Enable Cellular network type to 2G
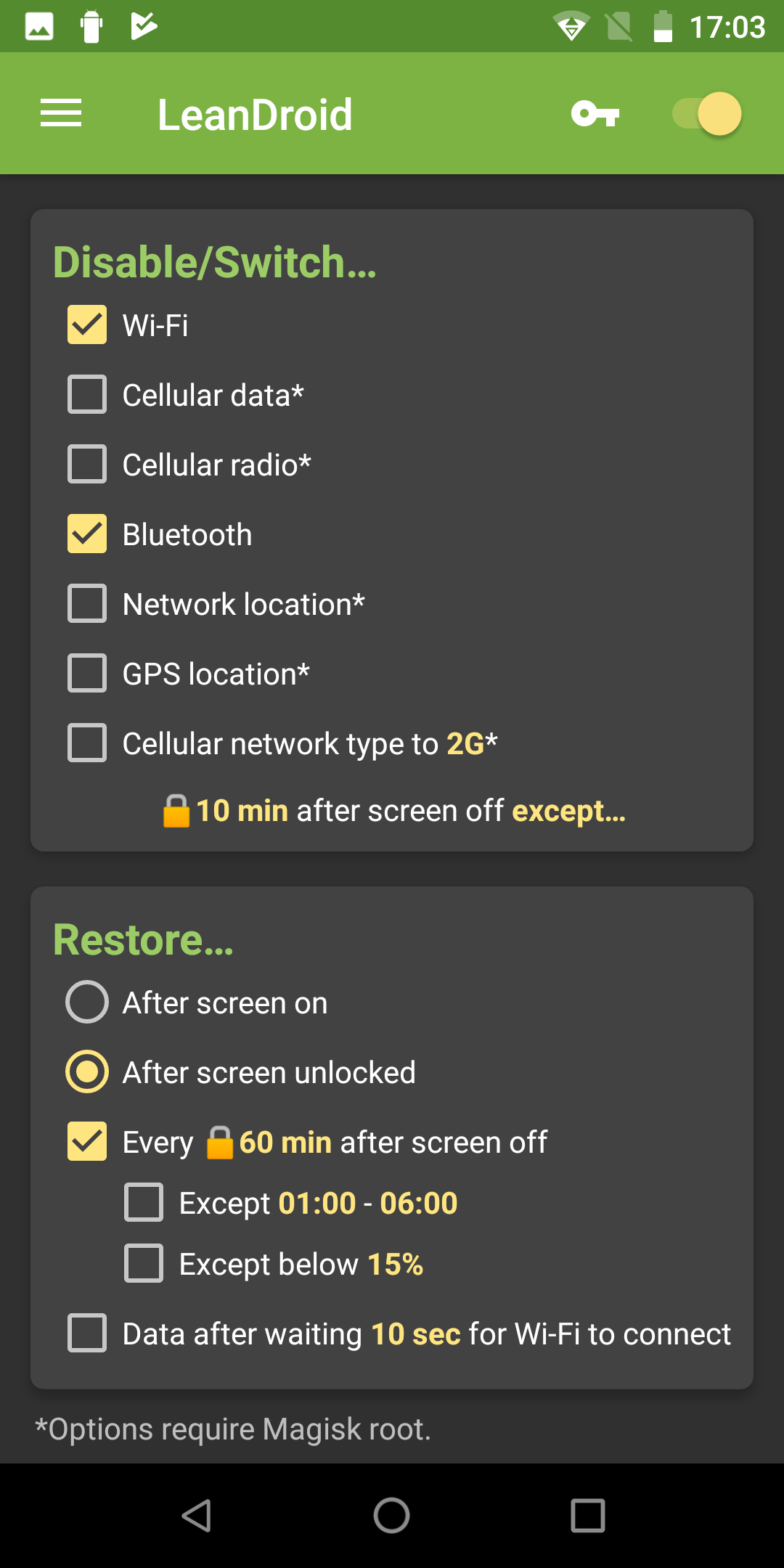Viewport: 784px width, 1568px height. pyautogui.click(x=87, y=743)
